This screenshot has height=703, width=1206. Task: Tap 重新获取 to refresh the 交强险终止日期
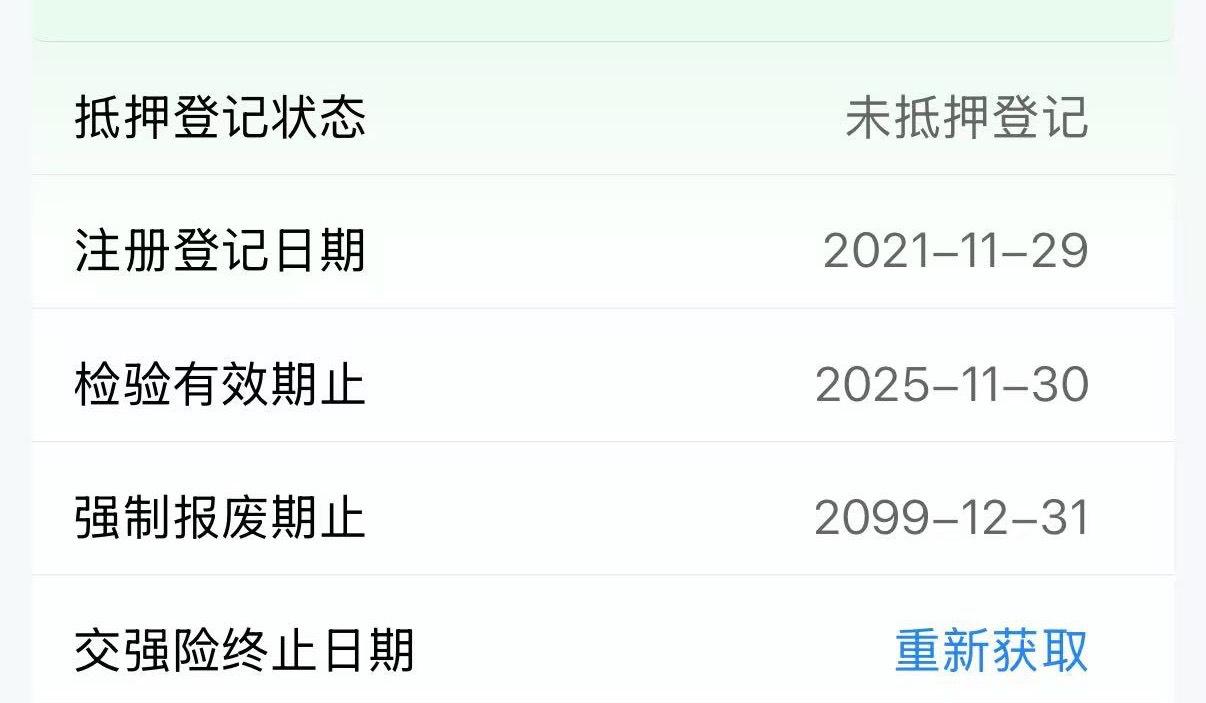tap(990, 650)
